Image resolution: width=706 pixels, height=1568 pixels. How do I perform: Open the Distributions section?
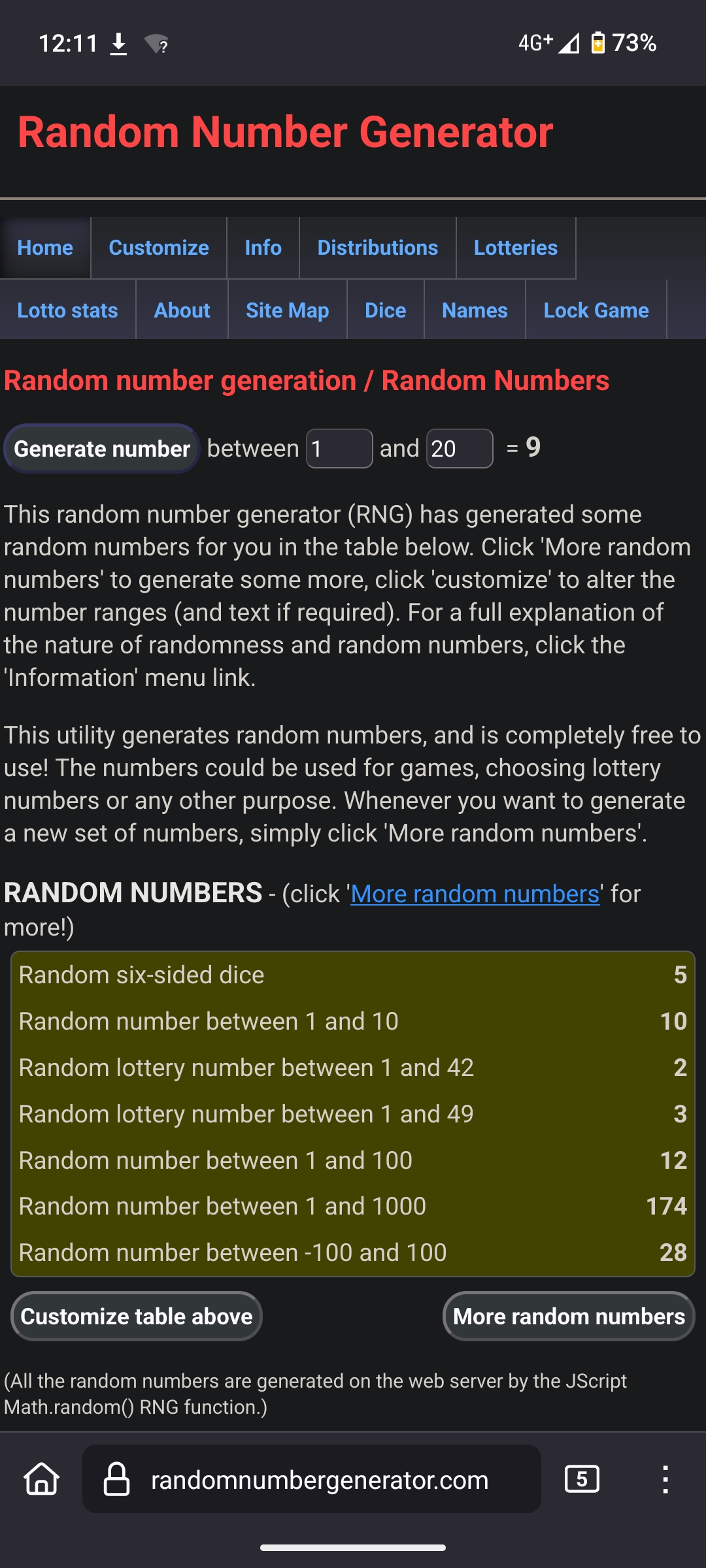(378, 248)
